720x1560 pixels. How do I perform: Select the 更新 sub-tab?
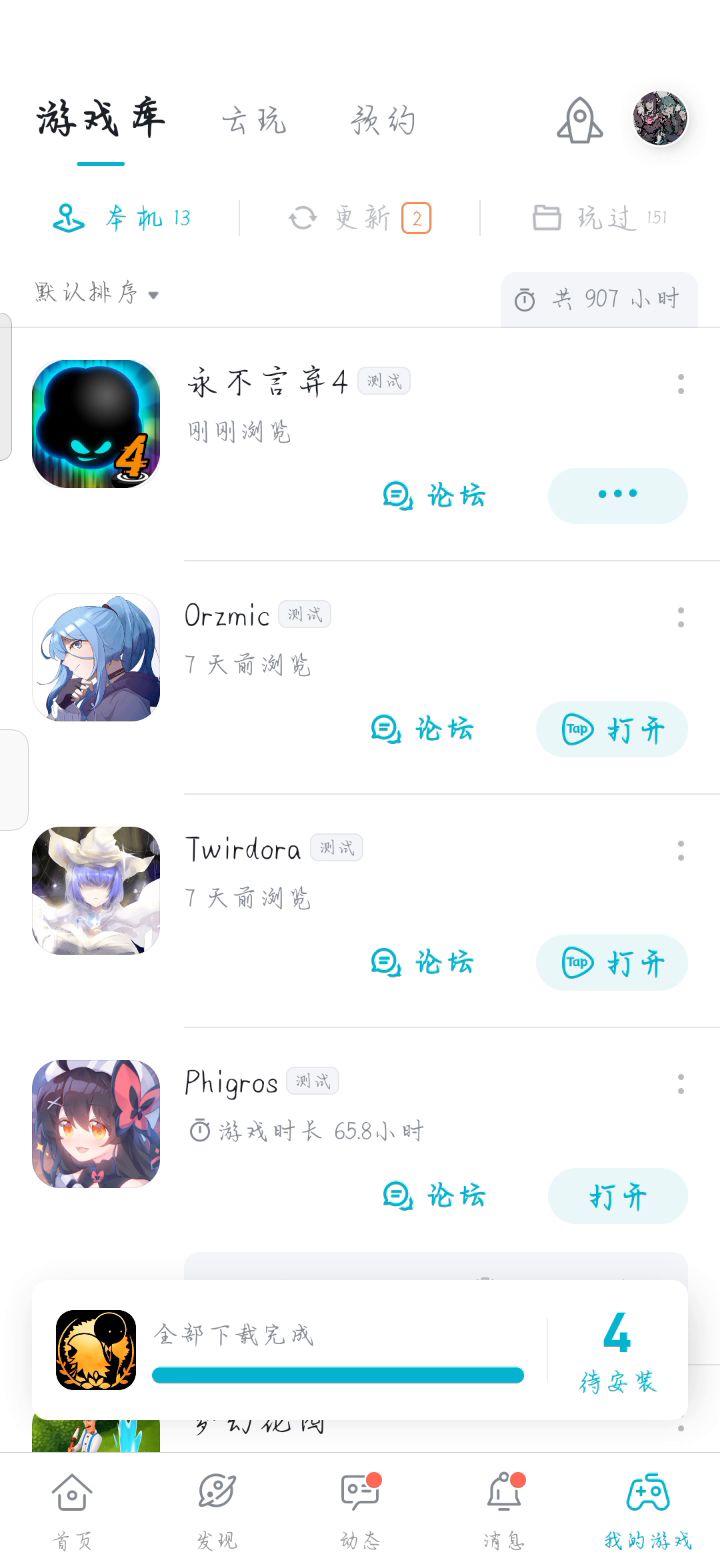360,218
